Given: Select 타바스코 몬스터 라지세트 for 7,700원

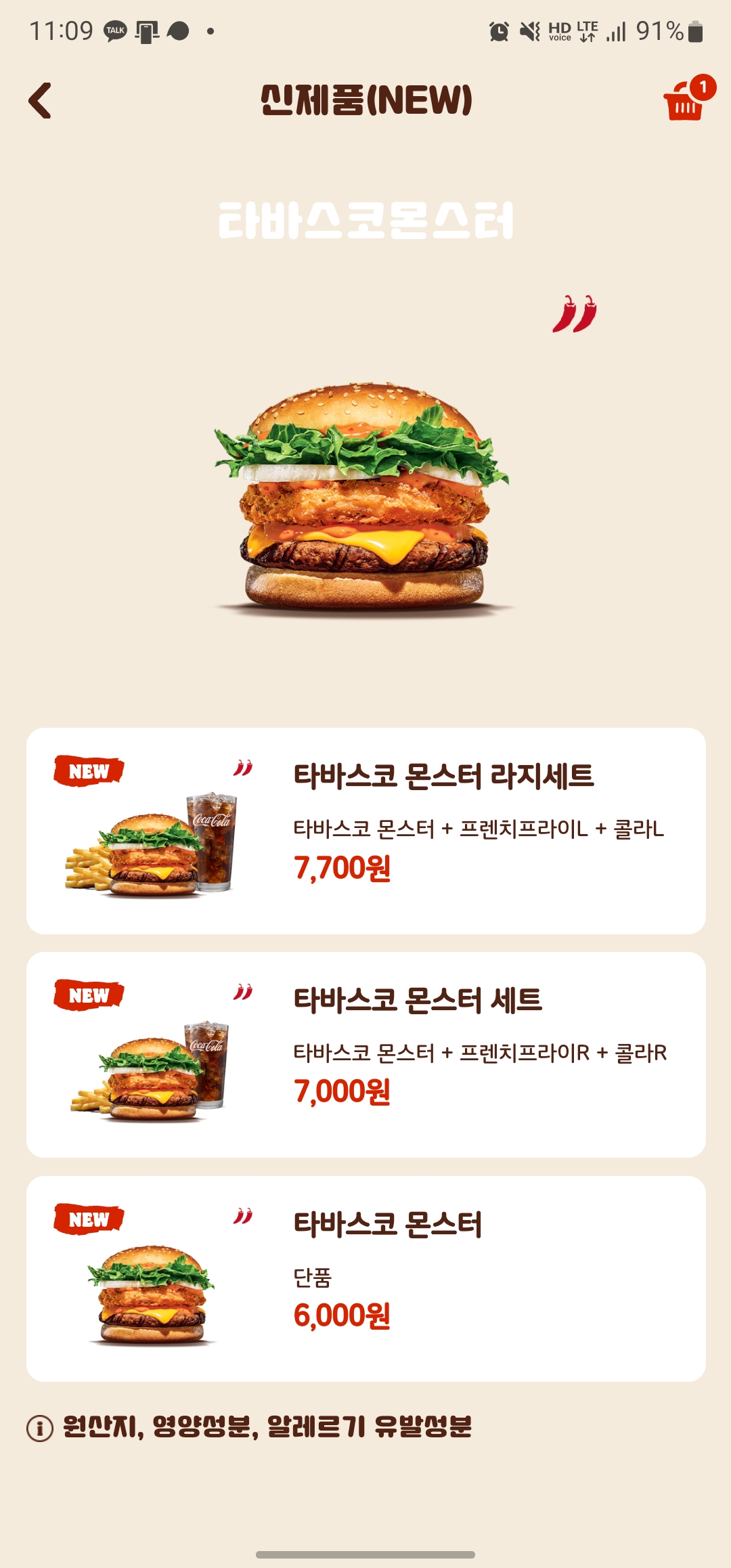Looking at the screenshot, I should (365, 831).
